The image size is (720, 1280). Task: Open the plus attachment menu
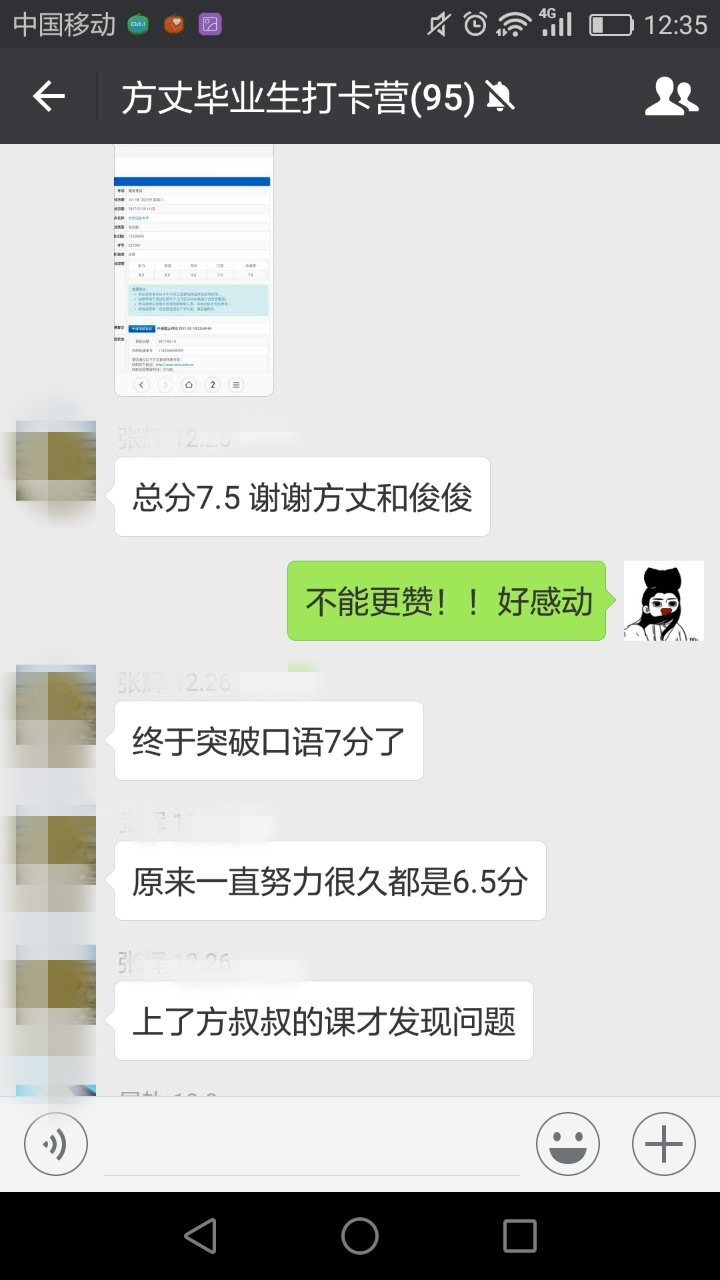click(663, 1143)
